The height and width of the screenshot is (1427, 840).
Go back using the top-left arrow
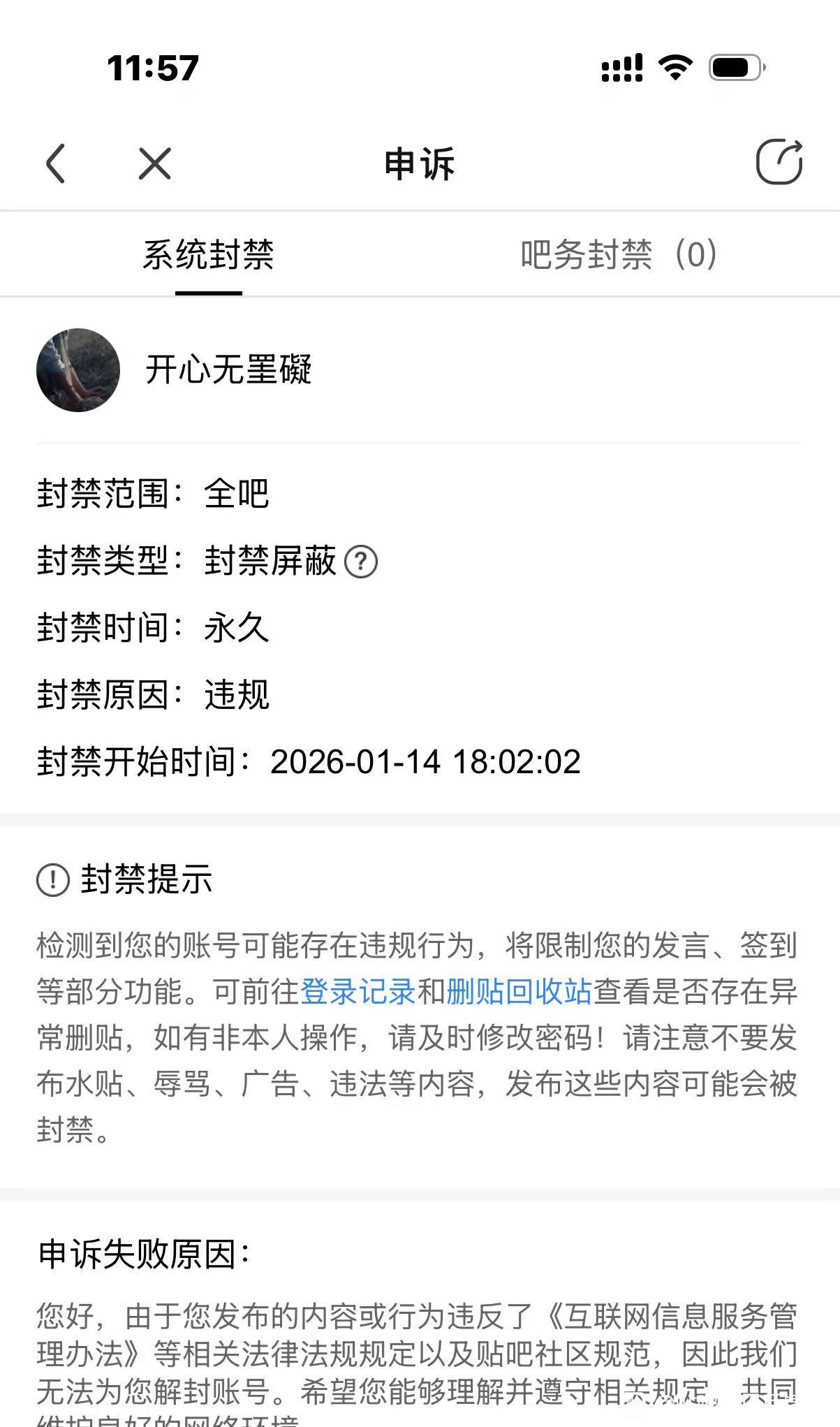(56, 164)
